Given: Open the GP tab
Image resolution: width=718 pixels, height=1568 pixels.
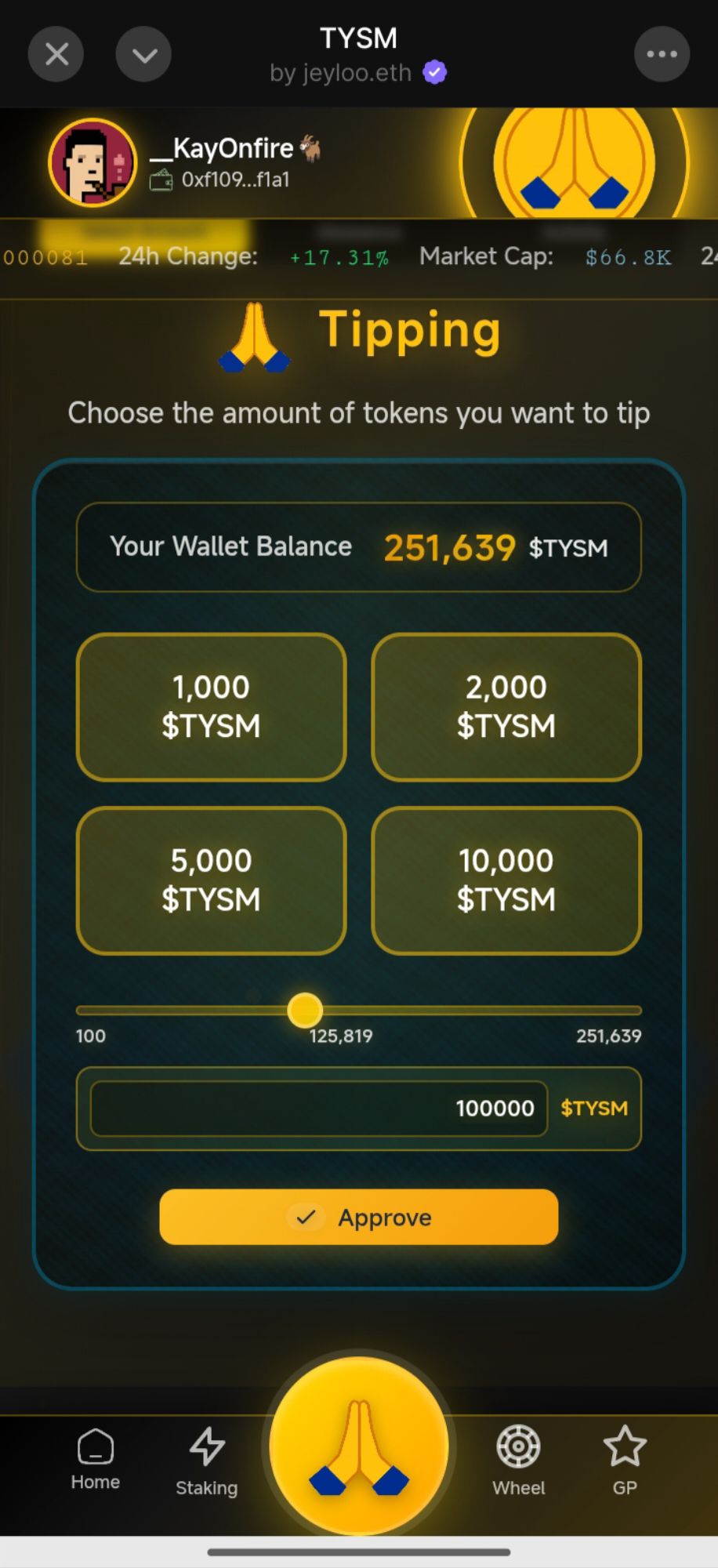Looking at the screenshot, I should click(x=625, y=1460).
